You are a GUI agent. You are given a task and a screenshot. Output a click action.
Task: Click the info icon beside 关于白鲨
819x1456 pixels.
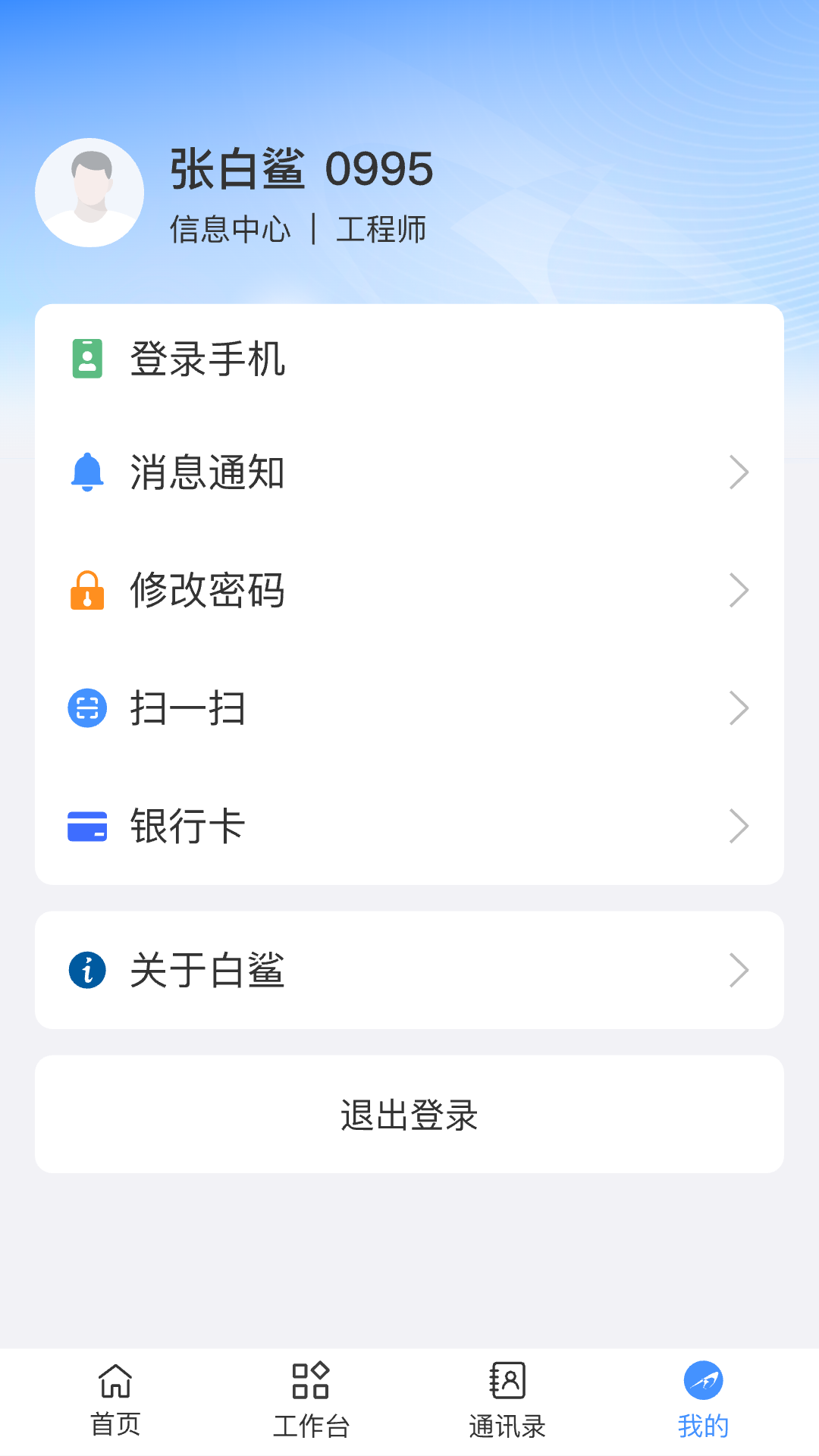(x=87, y=970)
